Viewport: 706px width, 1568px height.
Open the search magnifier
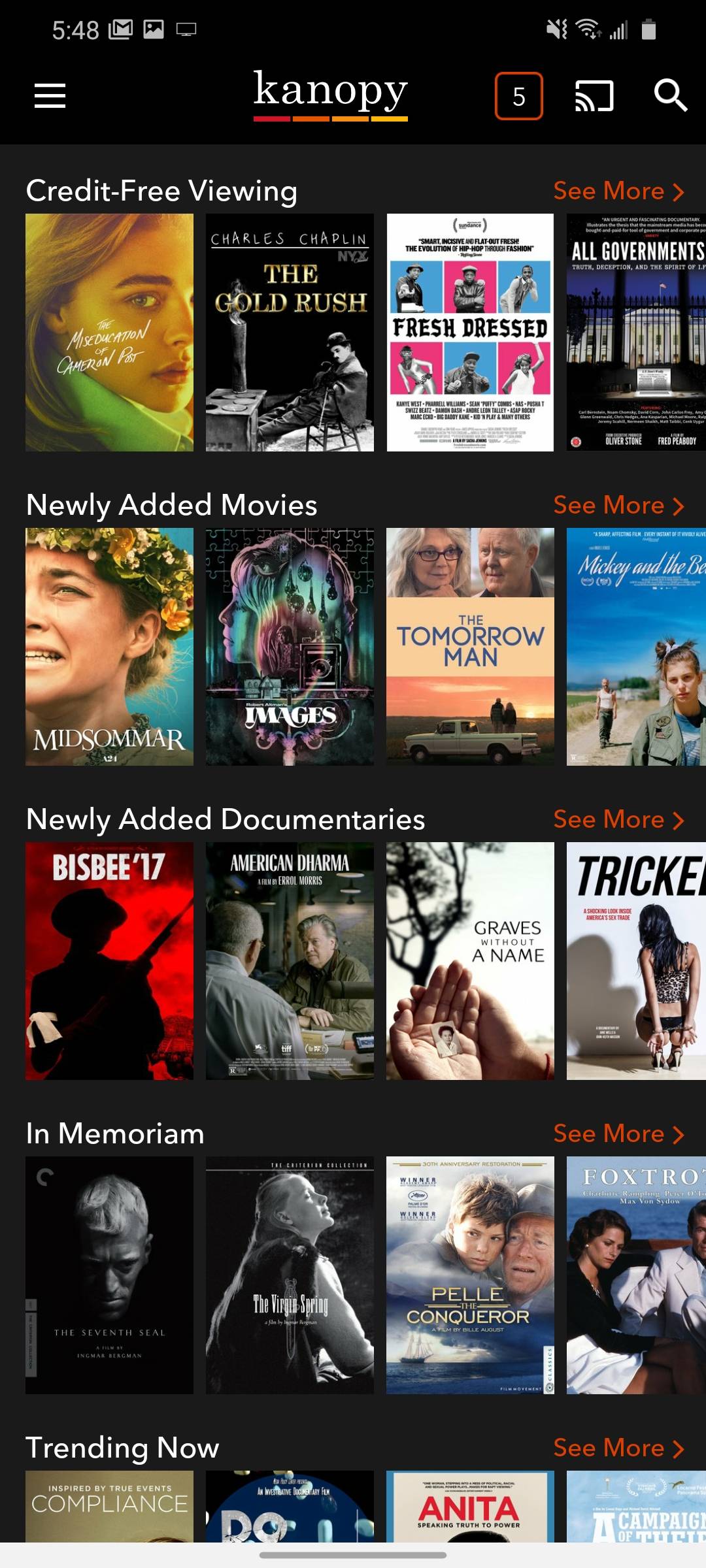(x=670, y=96)
